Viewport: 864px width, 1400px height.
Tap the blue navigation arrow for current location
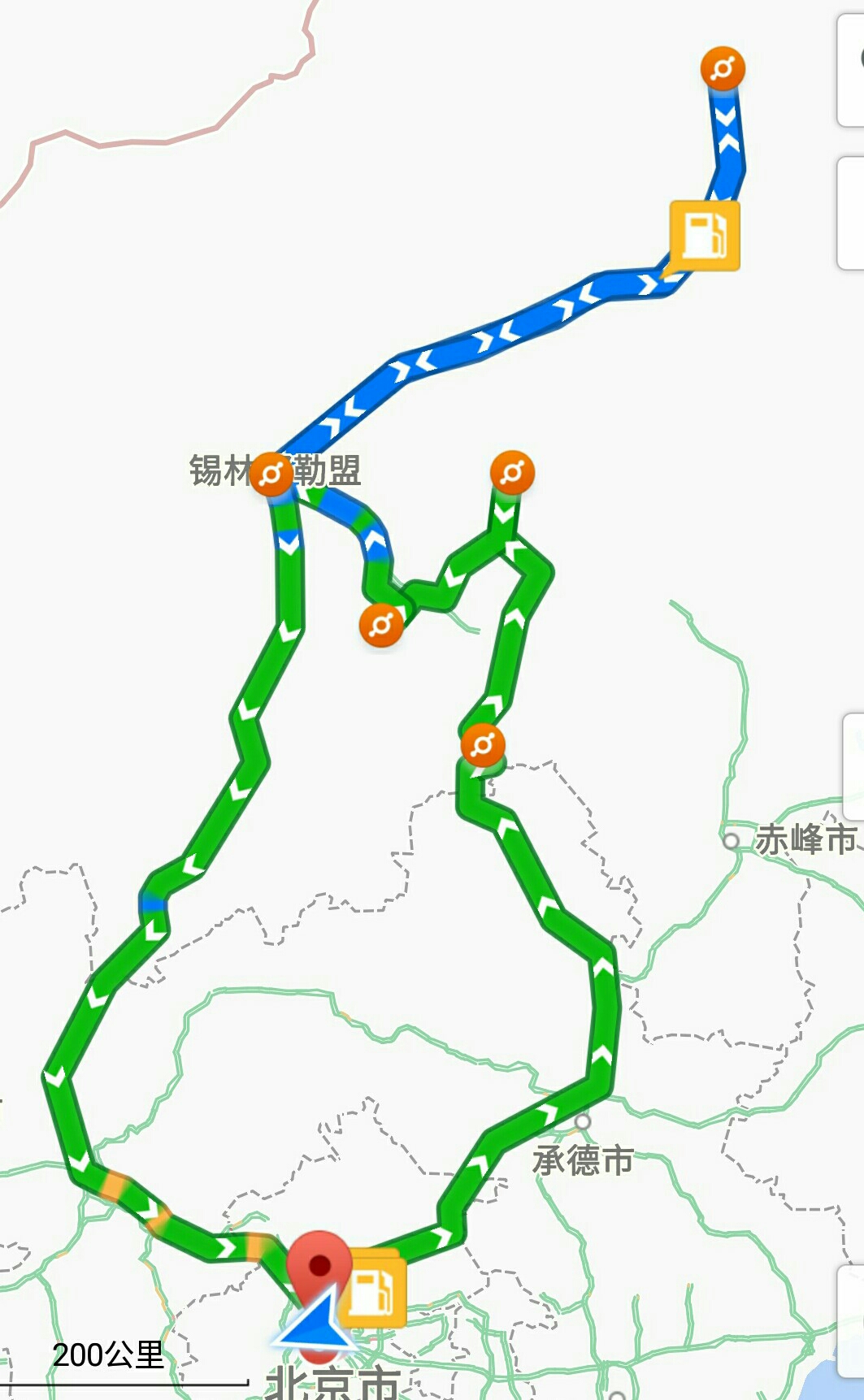tap(315, 1322)
